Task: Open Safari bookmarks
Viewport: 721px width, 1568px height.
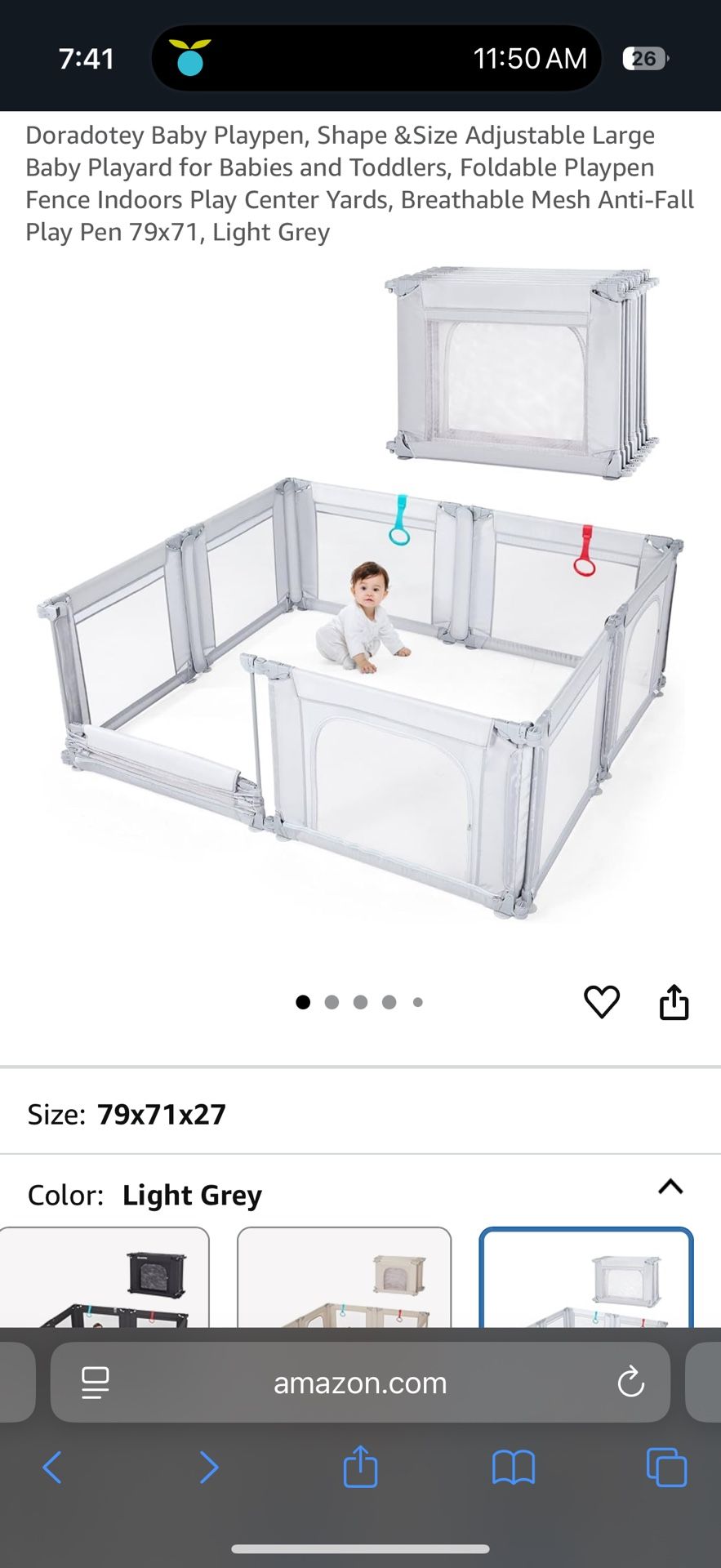Action: pyautogui.click(x=513, y=1468)
